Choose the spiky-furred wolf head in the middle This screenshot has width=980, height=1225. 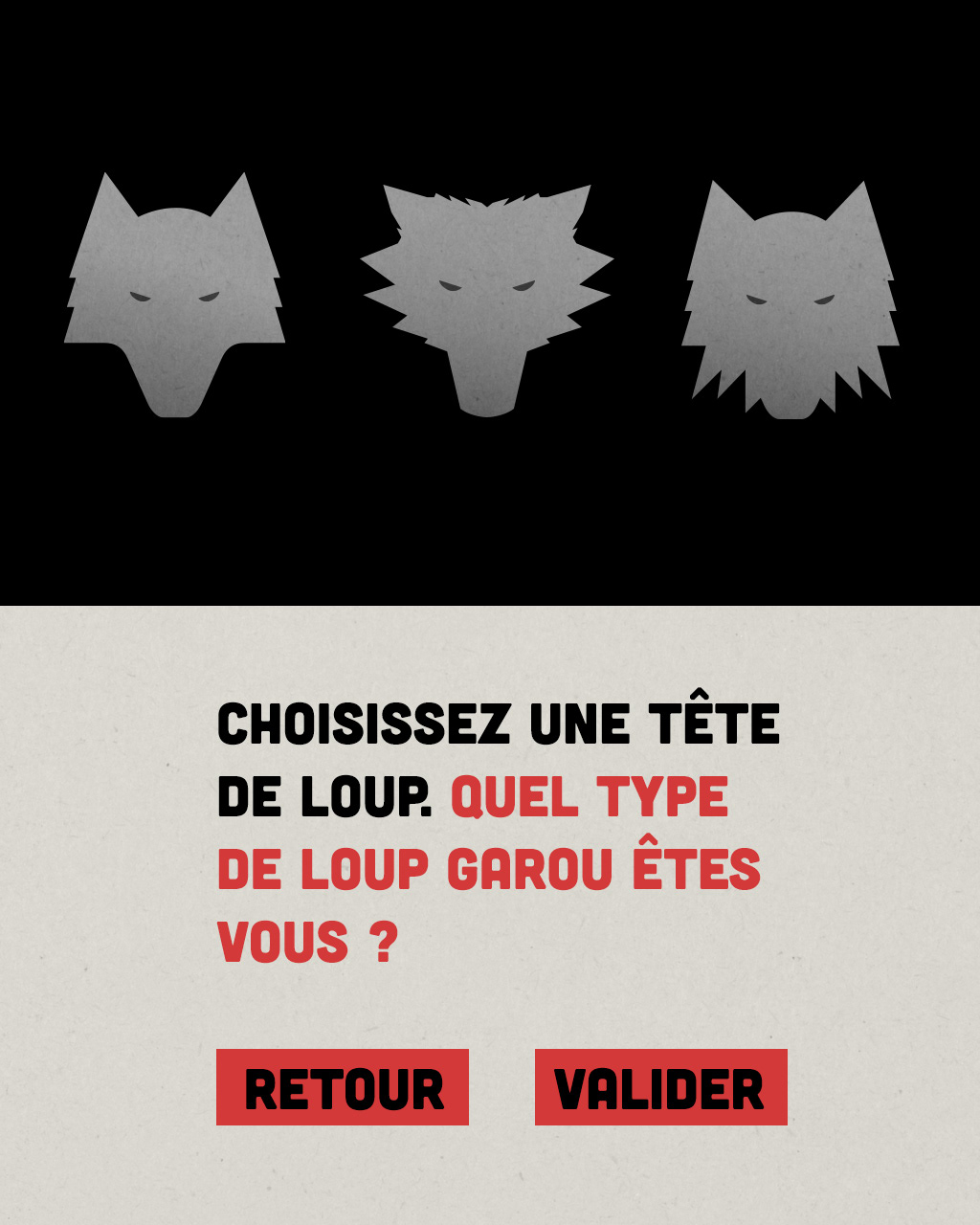(x=487, y=299)
